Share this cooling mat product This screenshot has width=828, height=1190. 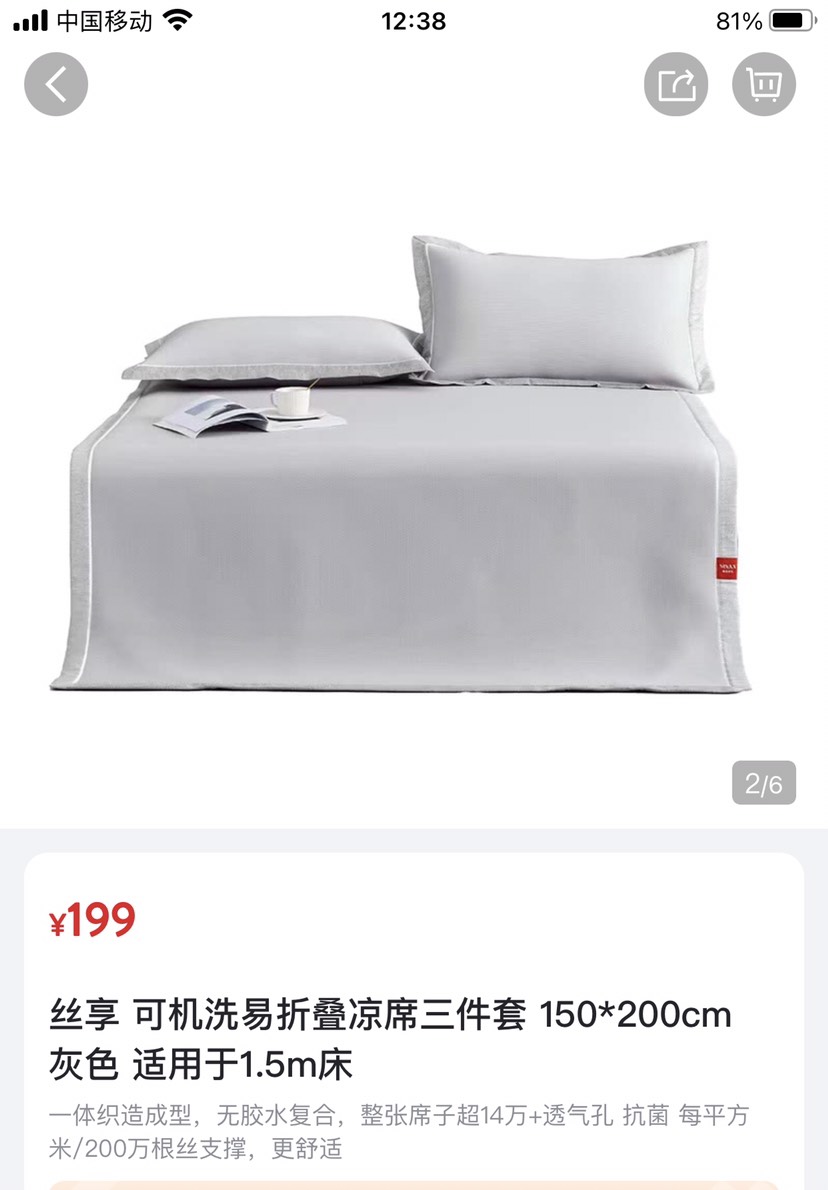click(x=676, y=84)
